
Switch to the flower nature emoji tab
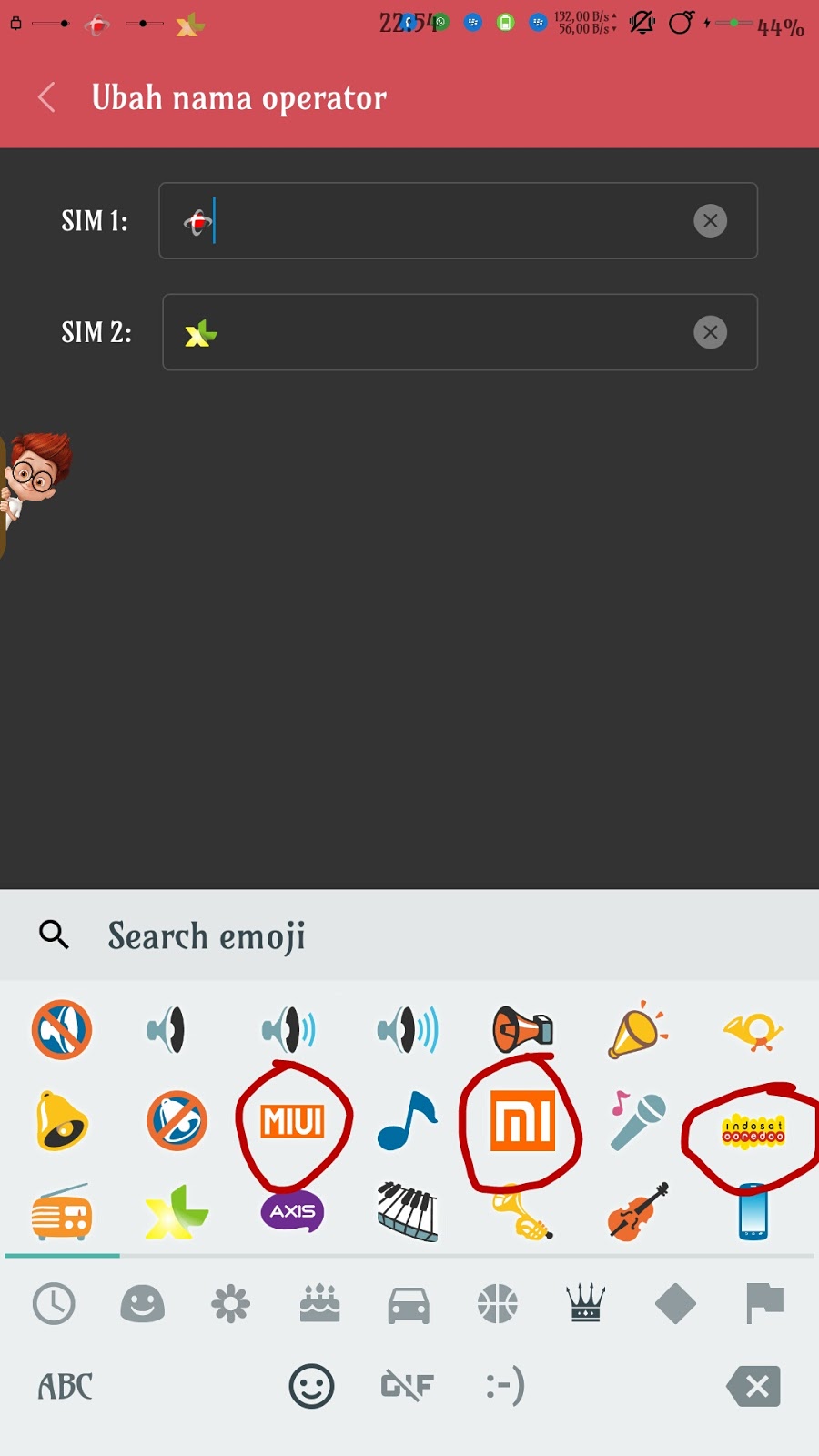coord(231,1304)
